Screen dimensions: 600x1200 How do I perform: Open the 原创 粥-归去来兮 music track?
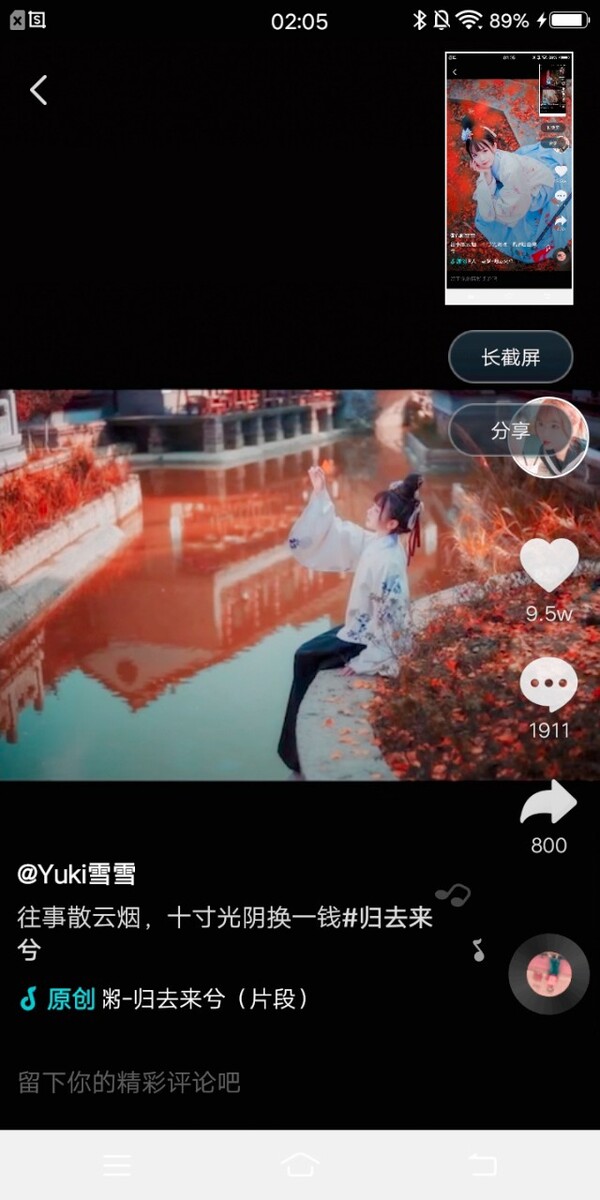coord(165,998)
